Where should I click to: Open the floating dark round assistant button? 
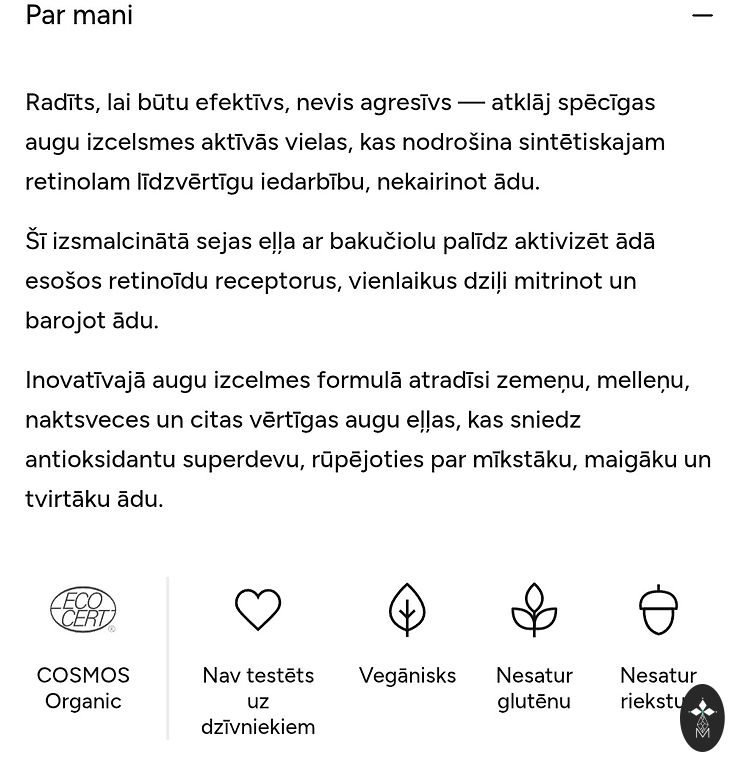pyautogui.click(x=702, y=717)
